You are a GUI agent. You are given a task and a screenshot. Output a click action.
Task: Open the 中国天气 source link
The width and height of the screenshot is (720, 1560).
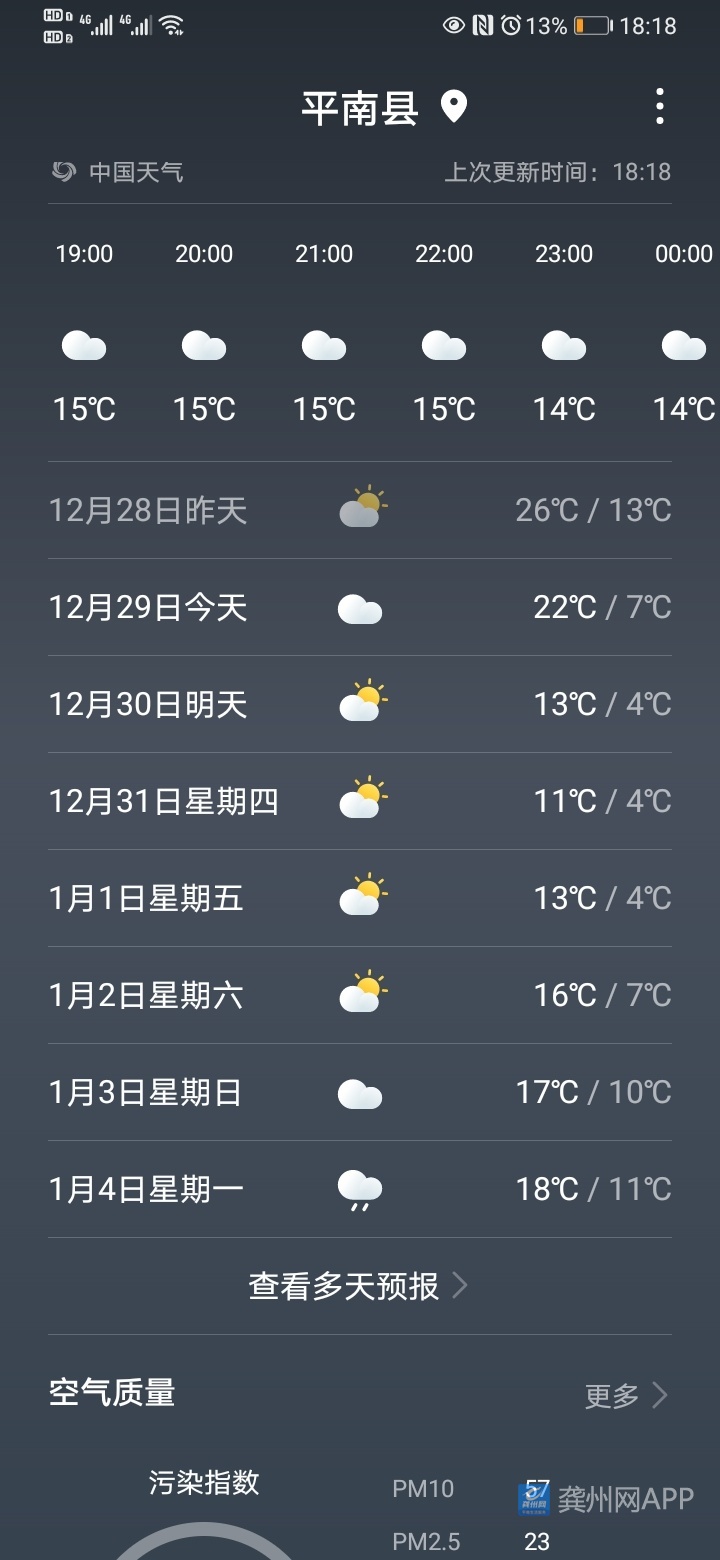tap(118, 172)
